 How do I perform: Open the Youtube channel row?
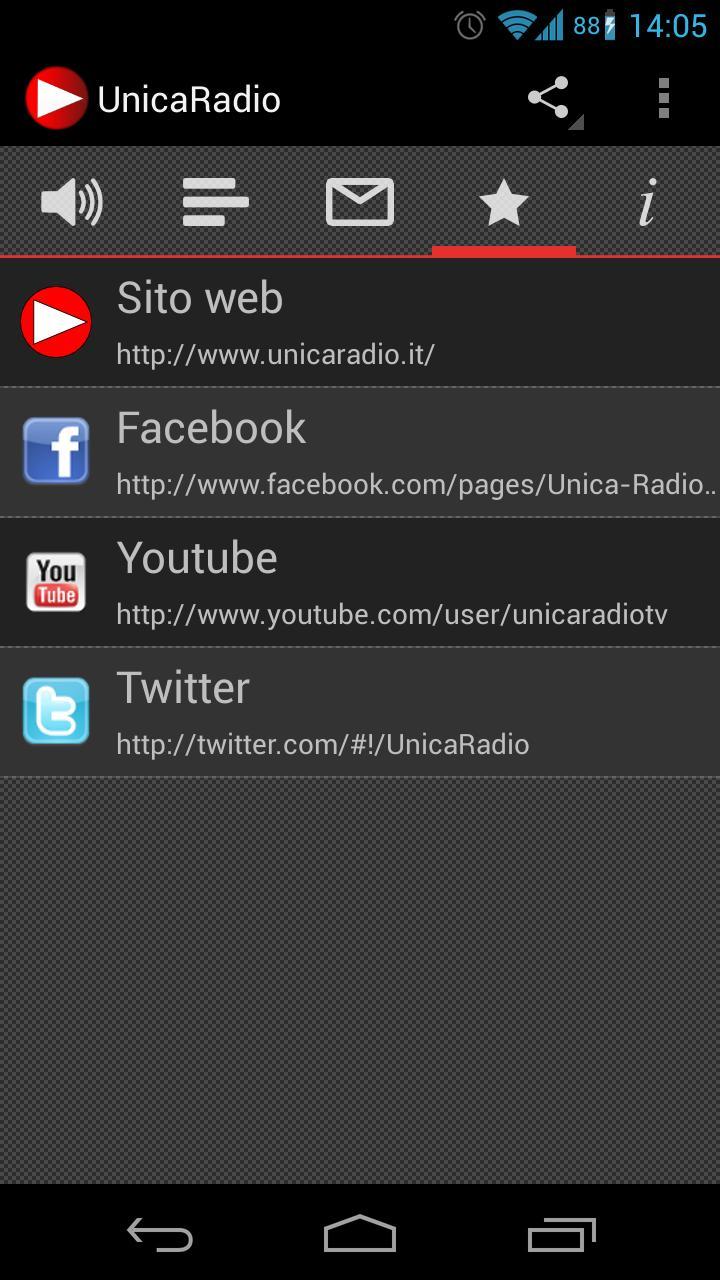click(360, 583)
